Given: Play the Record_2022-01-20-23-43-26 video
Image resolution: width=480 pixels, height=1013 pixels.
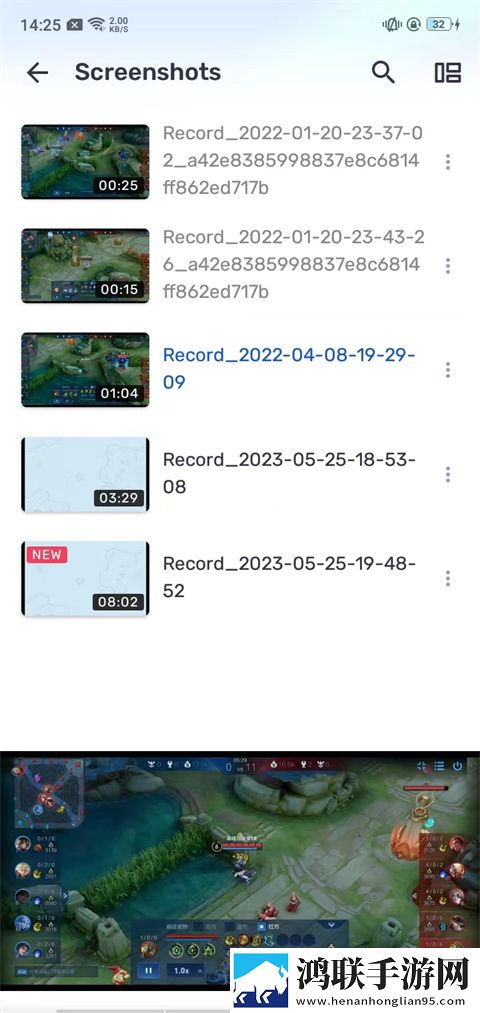Looking at the screenshot, I should [x=85, y=266].
